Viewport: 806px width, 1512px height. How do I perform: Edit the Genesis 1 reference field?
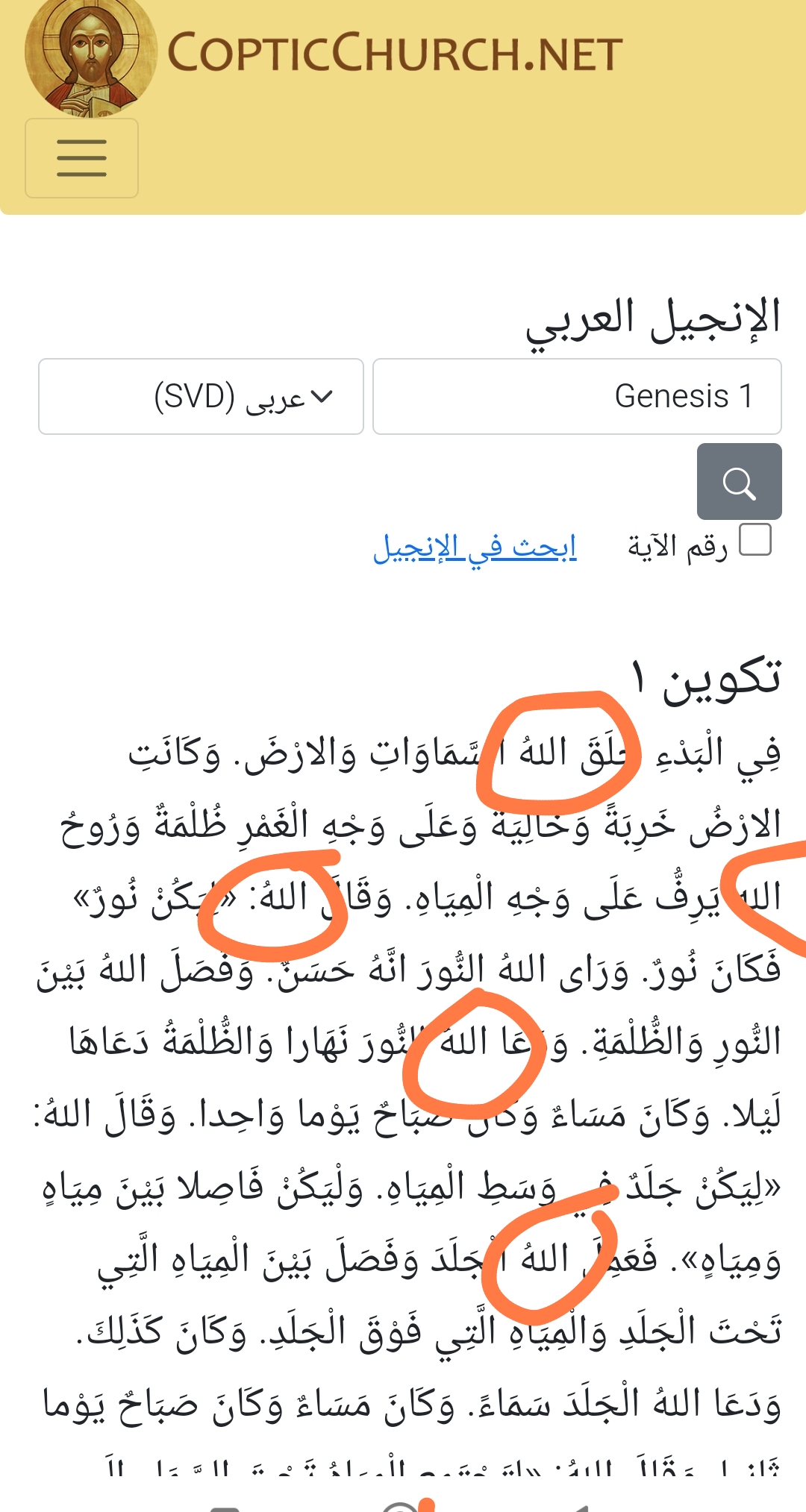pos(577,396)
